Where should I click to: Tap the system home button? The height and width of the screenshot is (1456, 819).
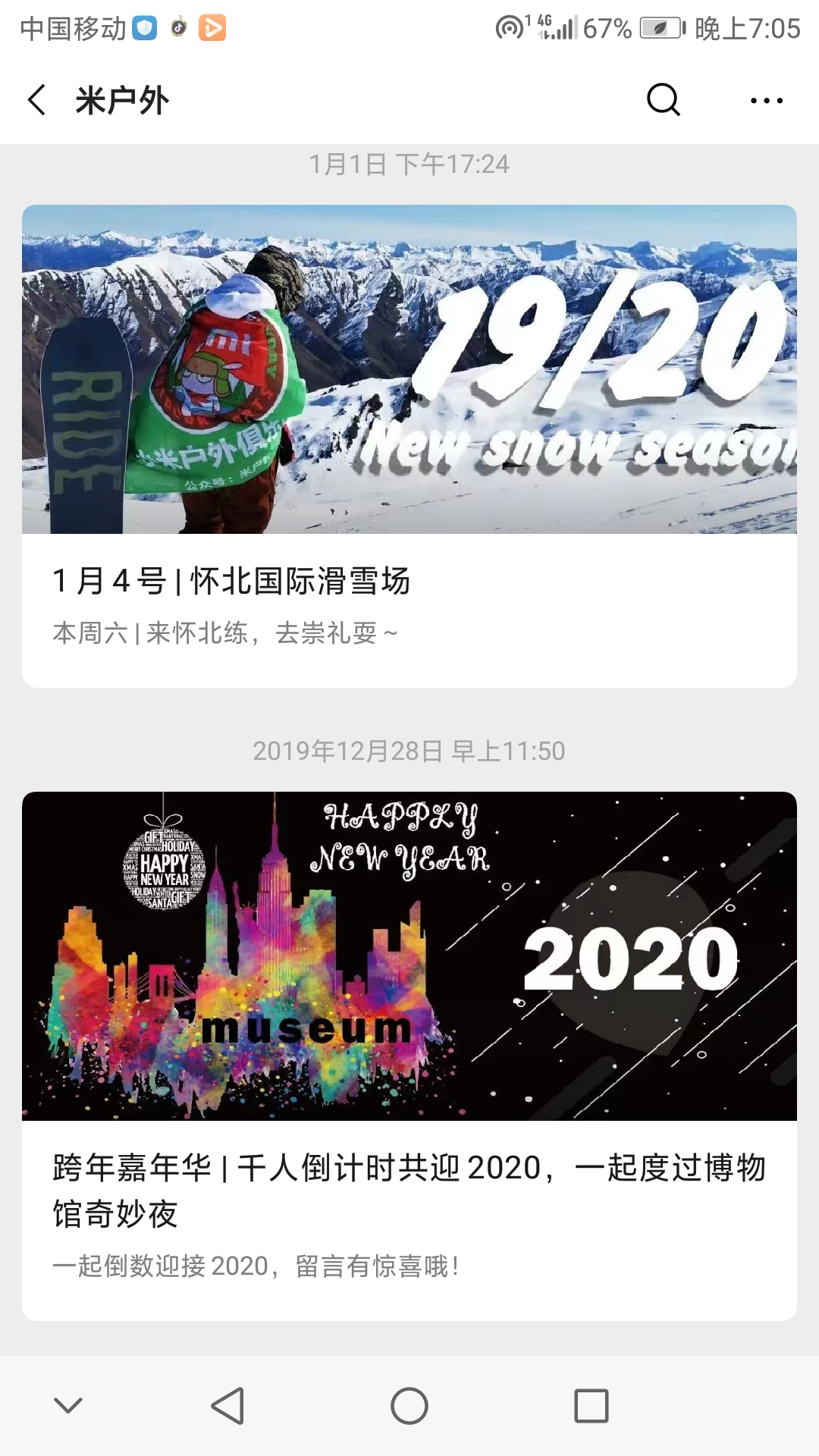409,1406
